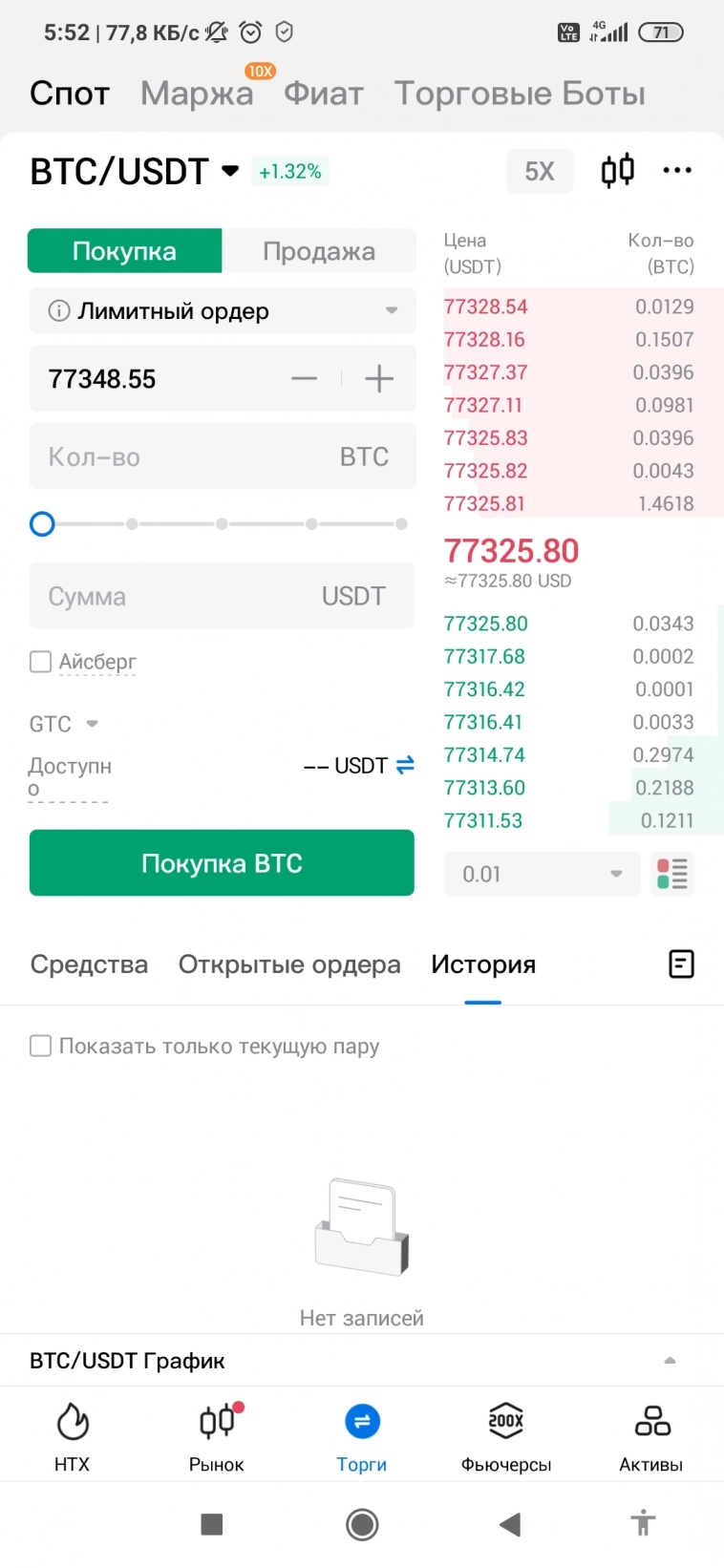The height and width of the screenshot is (1568, 724).
Task: Switch to the Маржа tab
Action: pyautogui.click(x=196, y=93)
